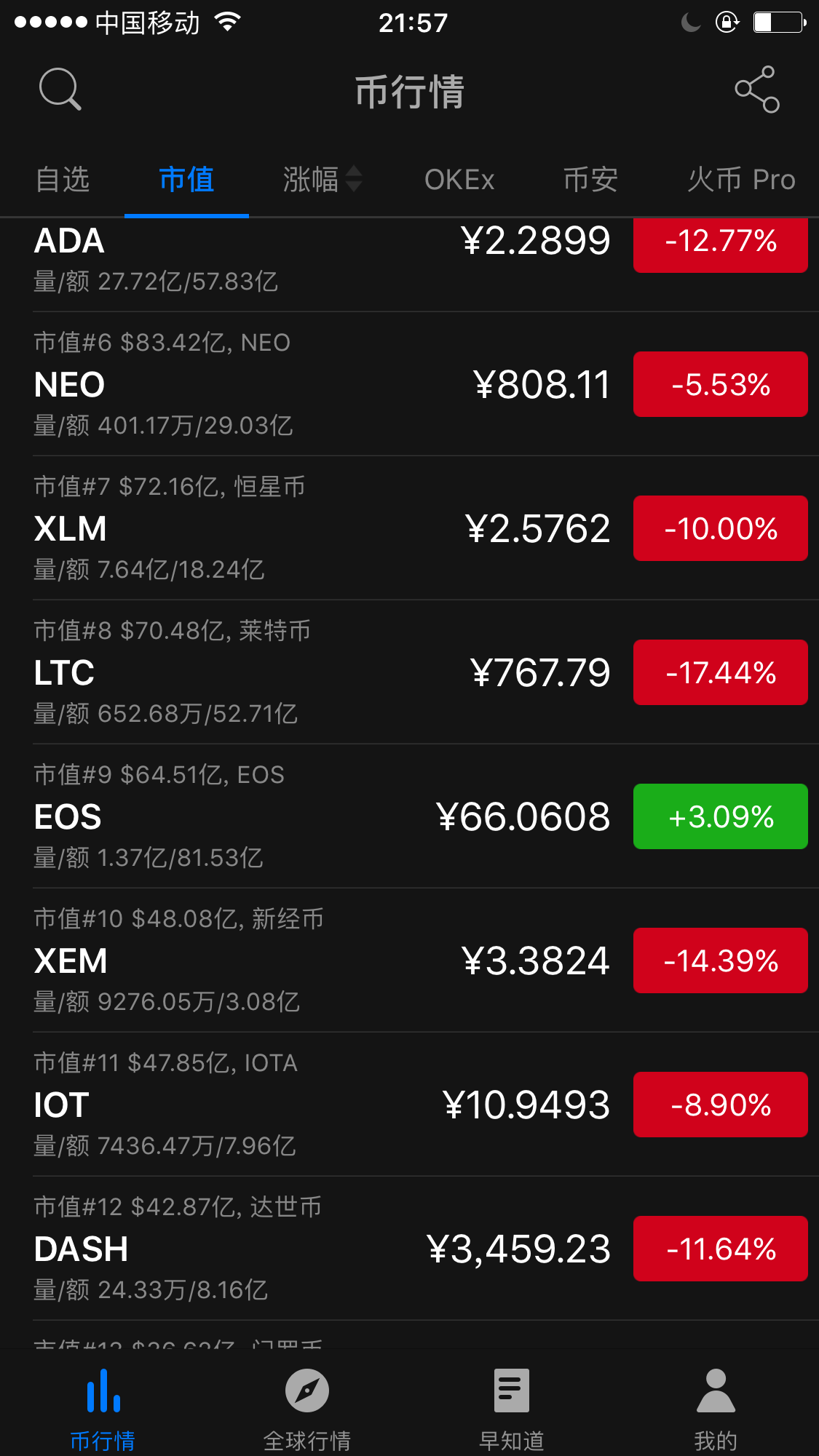Tap the 市值 tab
The image size is (819, 1456).
[186, 180]
